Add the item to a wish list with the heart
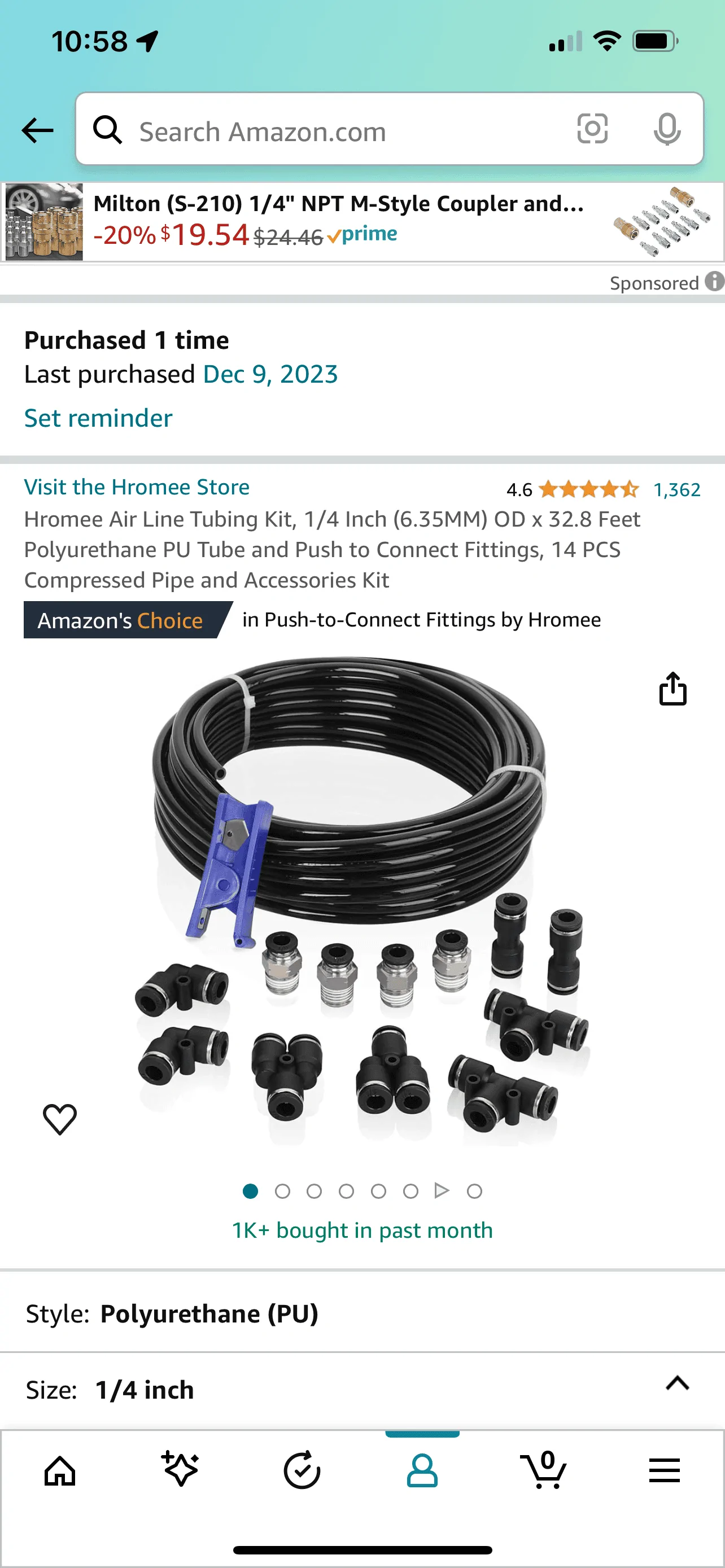This screenshot has width=725, height=1568. tap(60, 1119)
